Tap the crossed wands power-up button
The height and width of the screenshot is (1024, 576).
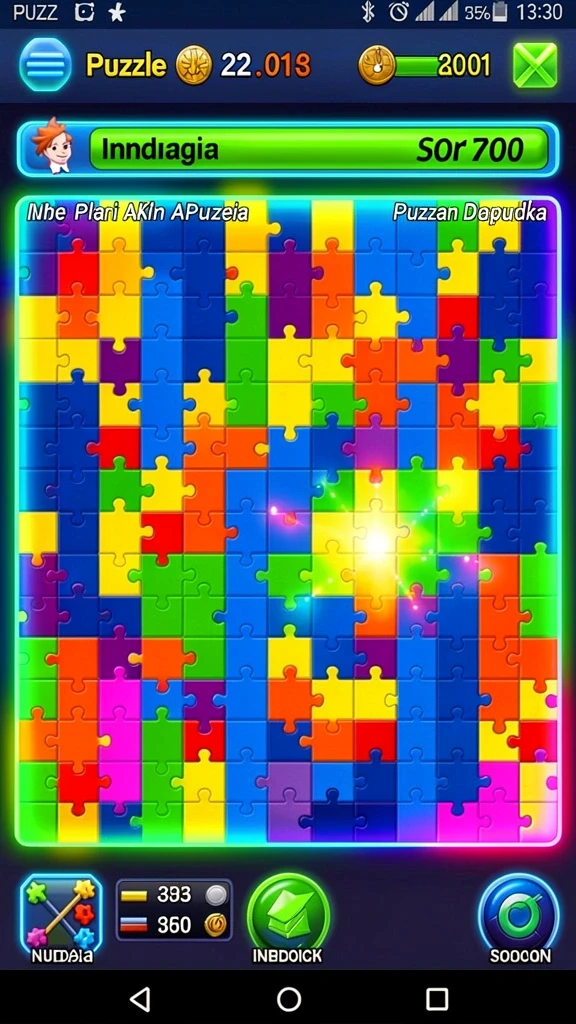[61, 913]
